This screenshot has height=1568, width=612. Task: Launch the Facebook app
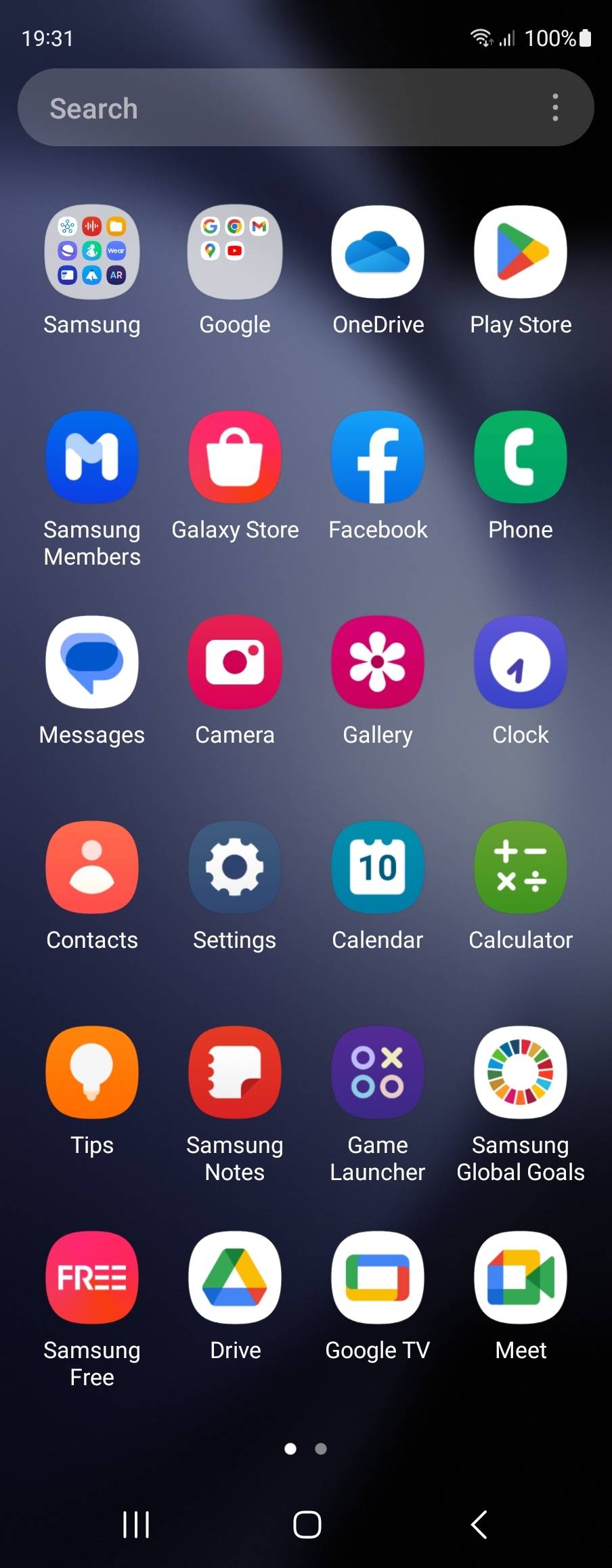tap(378, 458)
